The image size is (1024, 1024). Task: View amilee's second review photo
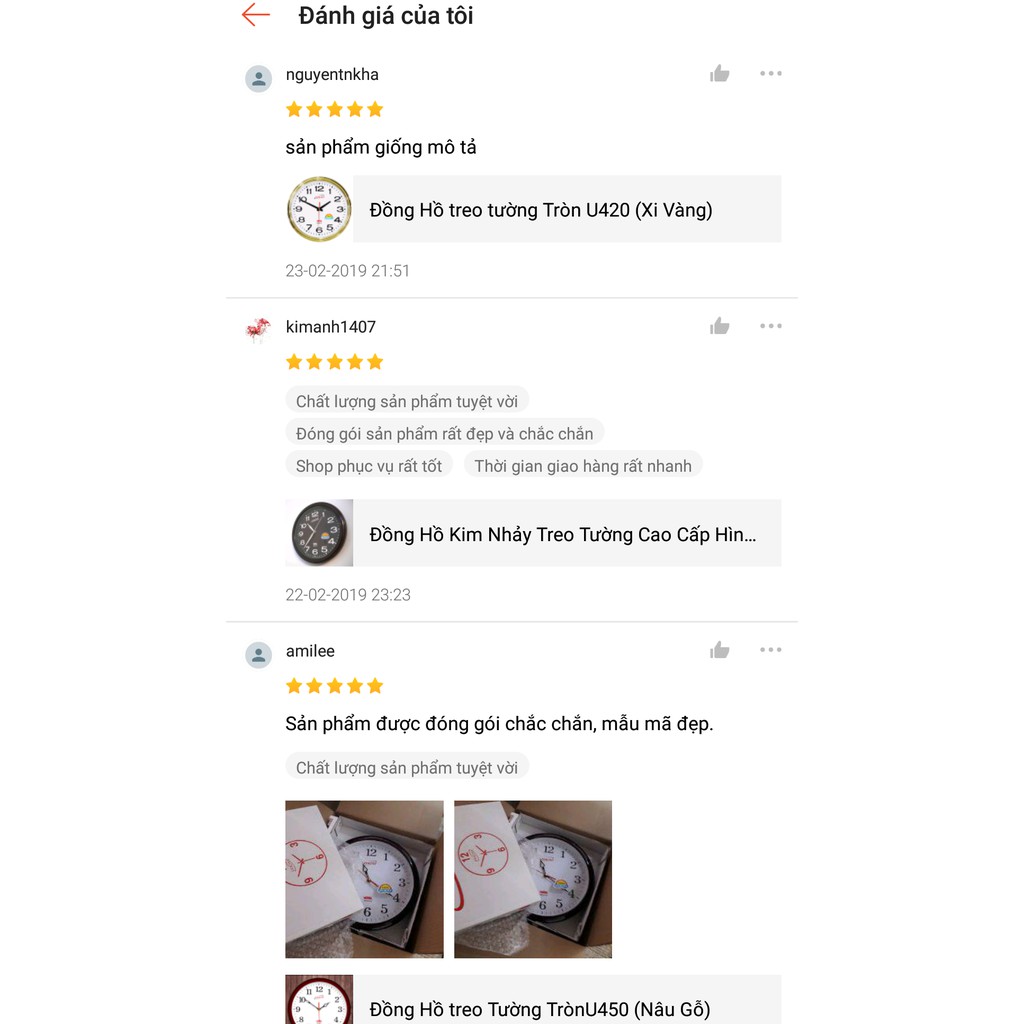pos(533,879)
